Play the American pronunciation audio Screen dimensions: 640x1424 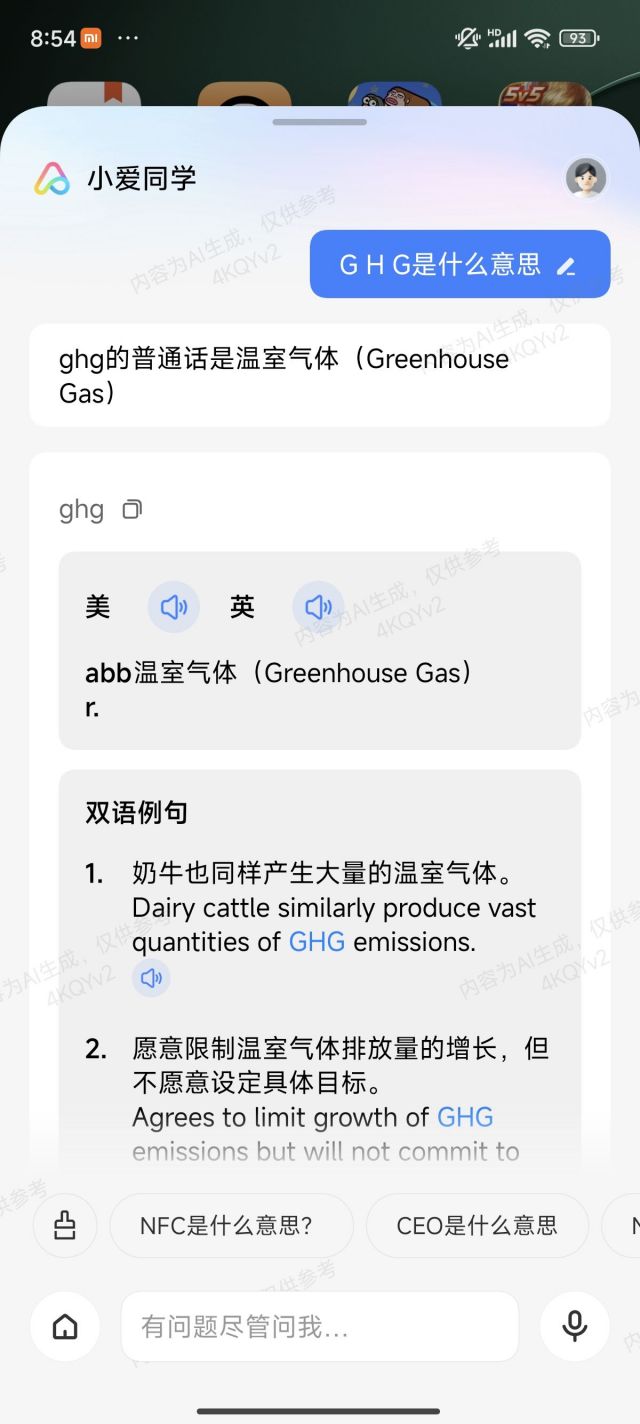[174, 607]
